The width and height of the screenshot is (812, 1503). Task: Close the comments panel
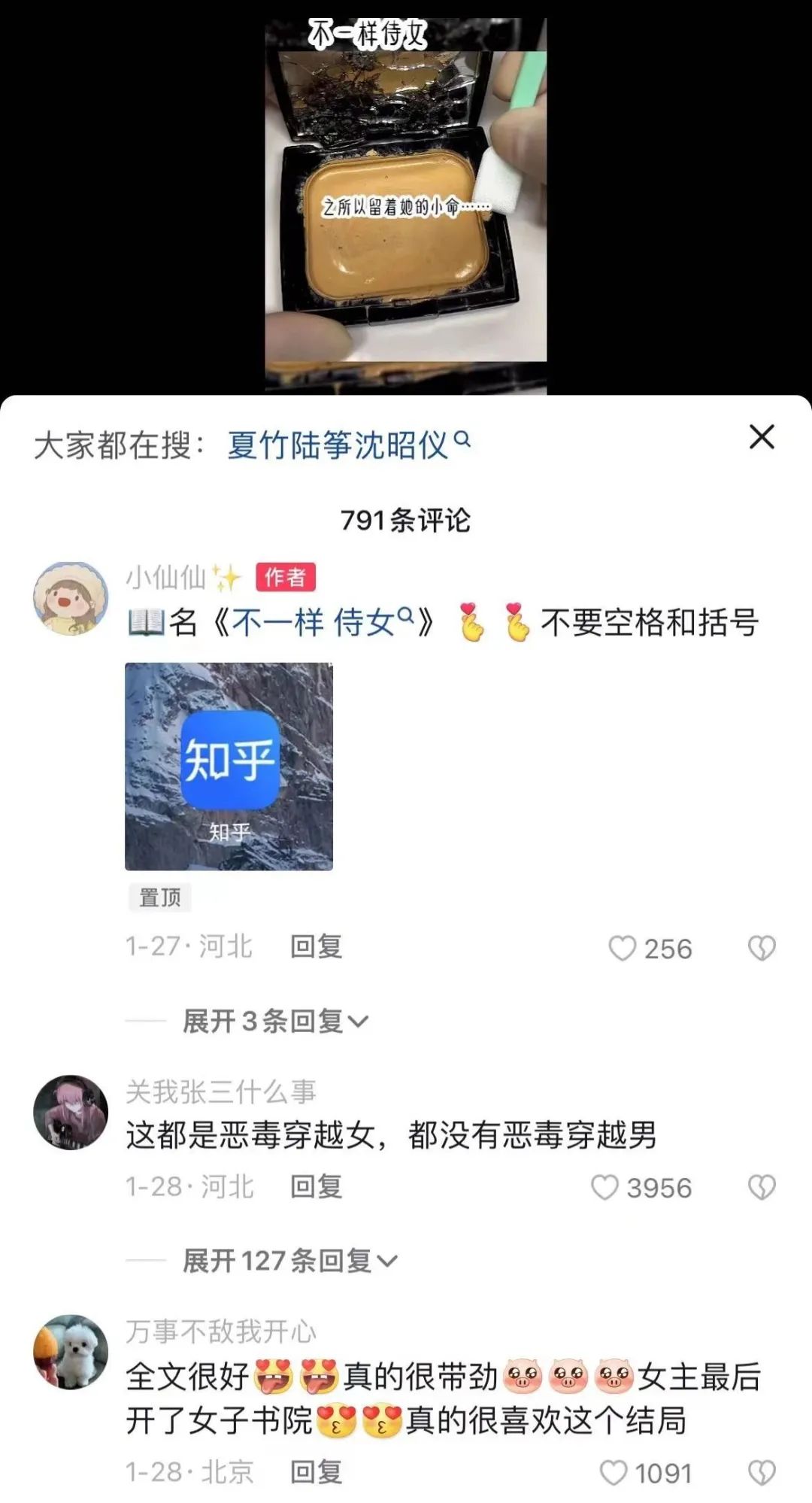coord(762,437)
